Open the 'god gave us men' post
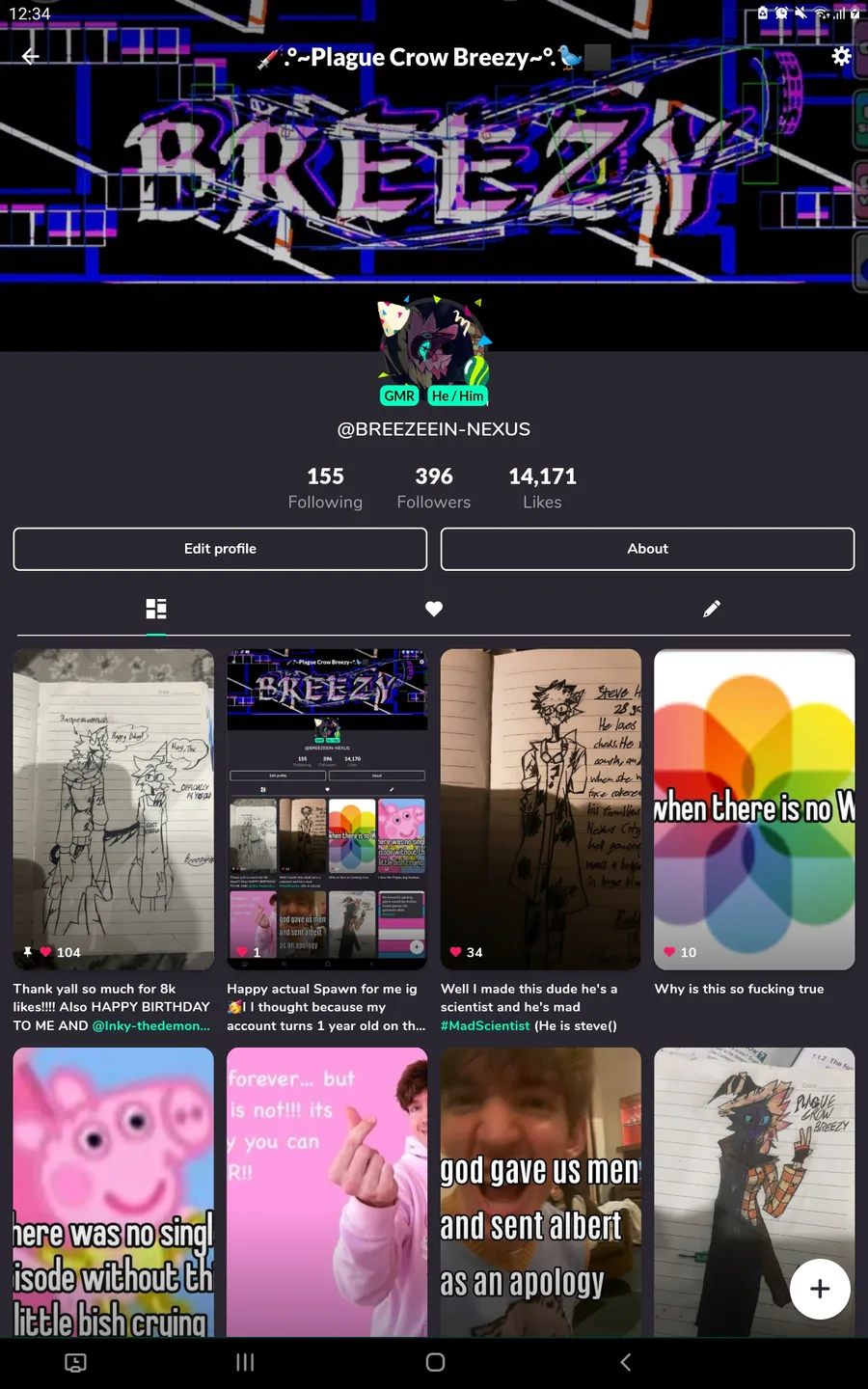Screen dimensions: 868x1389 tap(541, 1192)
